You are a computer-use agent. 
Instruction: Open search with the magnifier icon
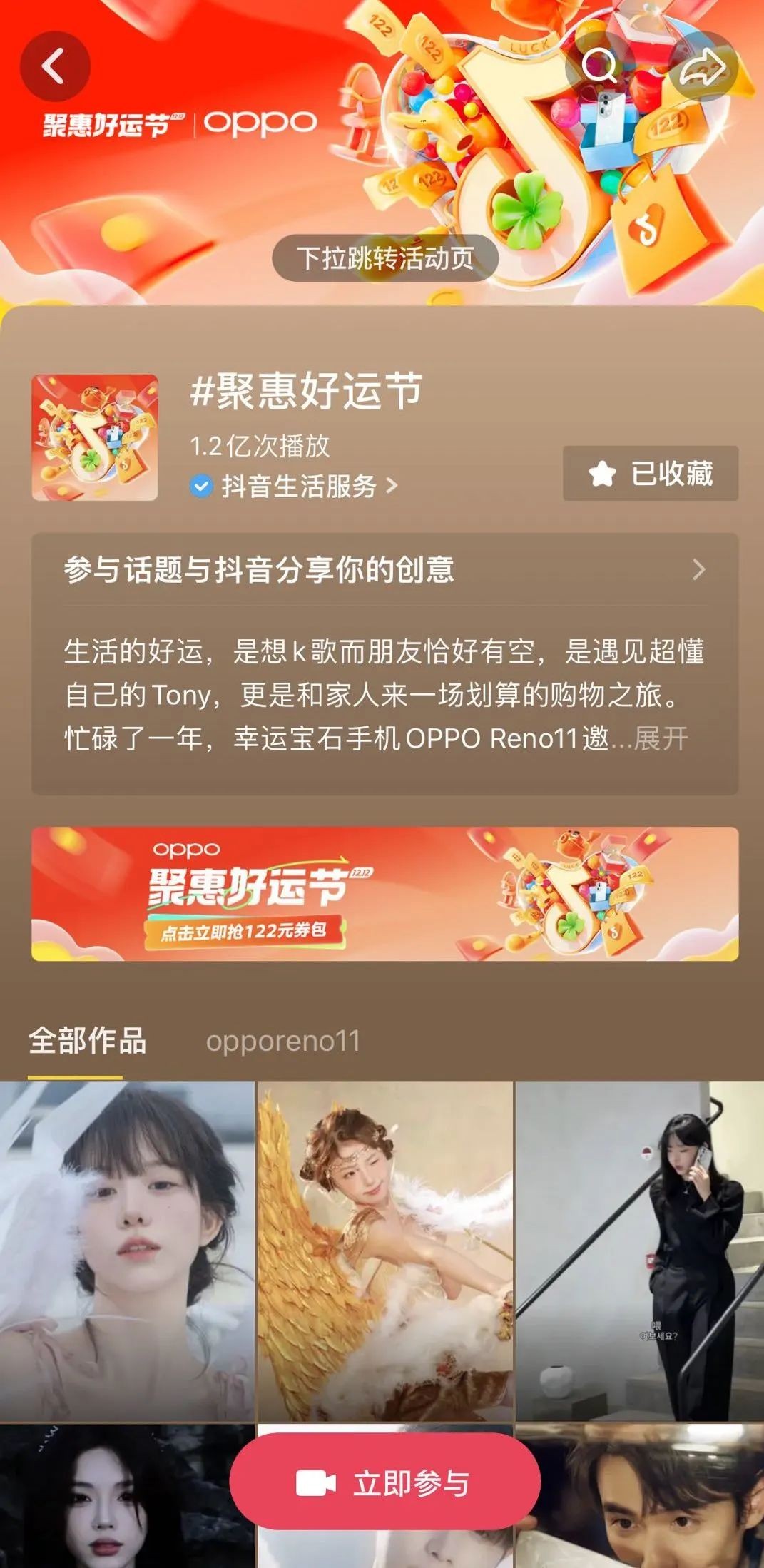point(599,66)
